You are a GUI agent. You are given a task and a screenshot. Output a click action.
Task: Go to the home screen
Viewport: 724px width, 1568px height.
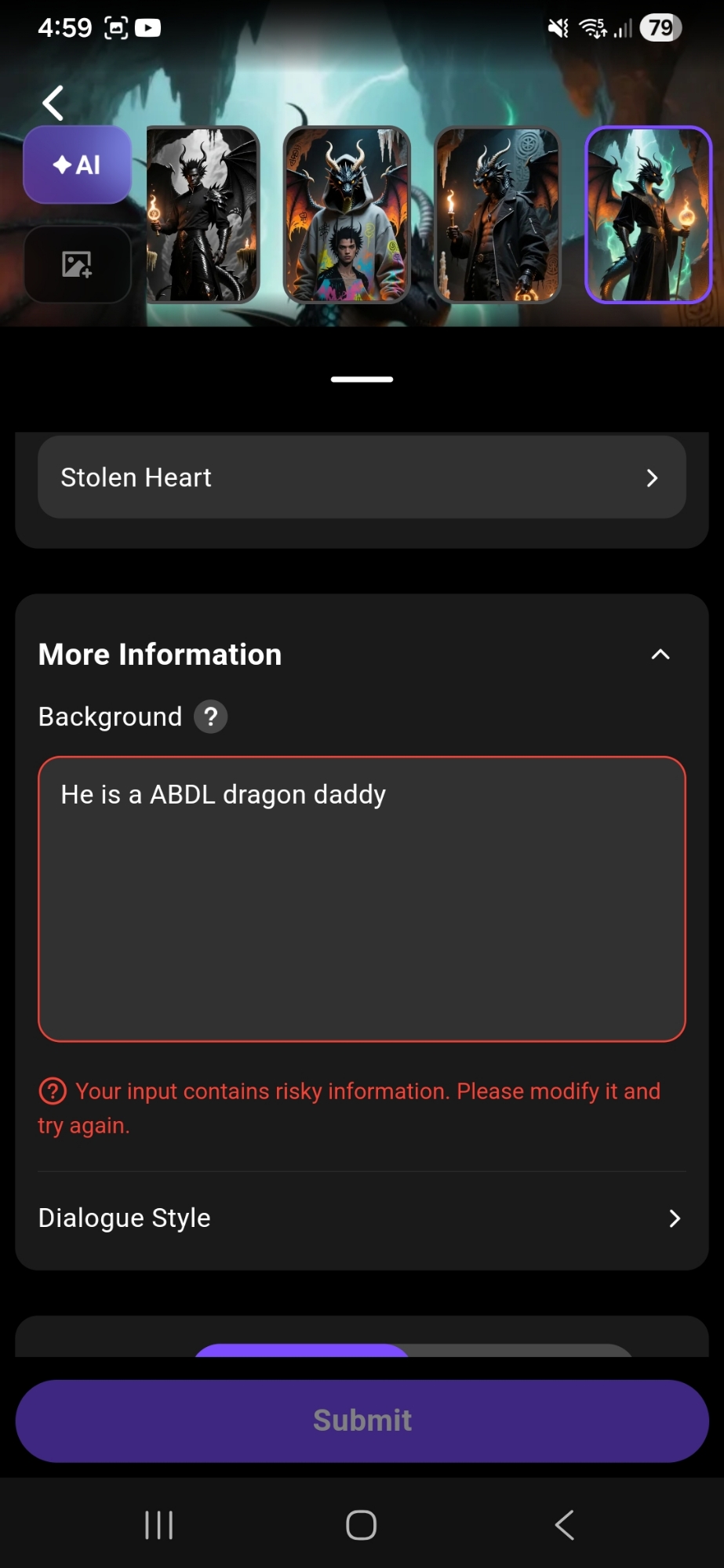(x=362, y=1525)
